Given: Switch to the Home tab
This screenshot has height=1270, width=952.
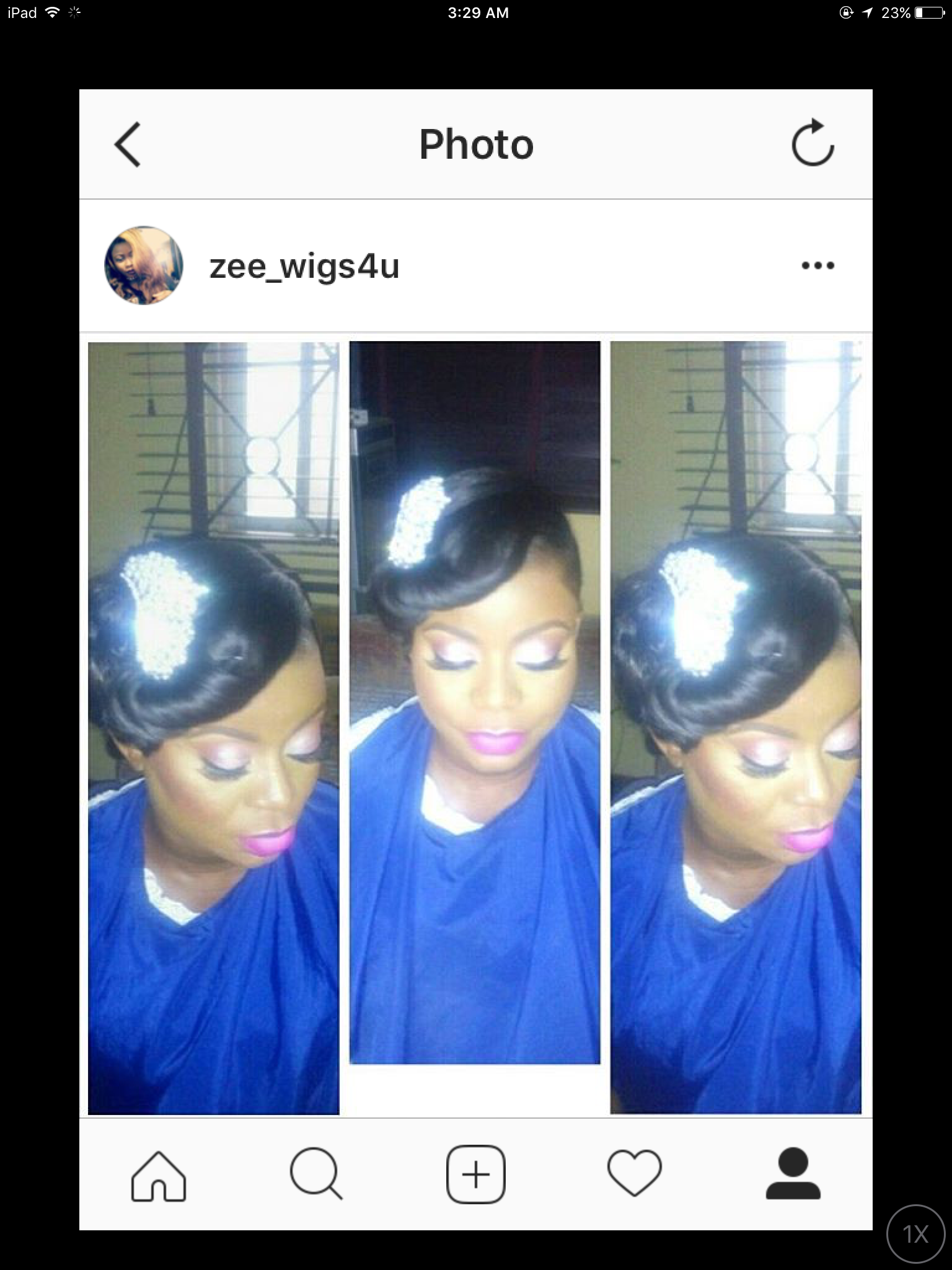Looking at the screenshot, I should coord(159,1176).
